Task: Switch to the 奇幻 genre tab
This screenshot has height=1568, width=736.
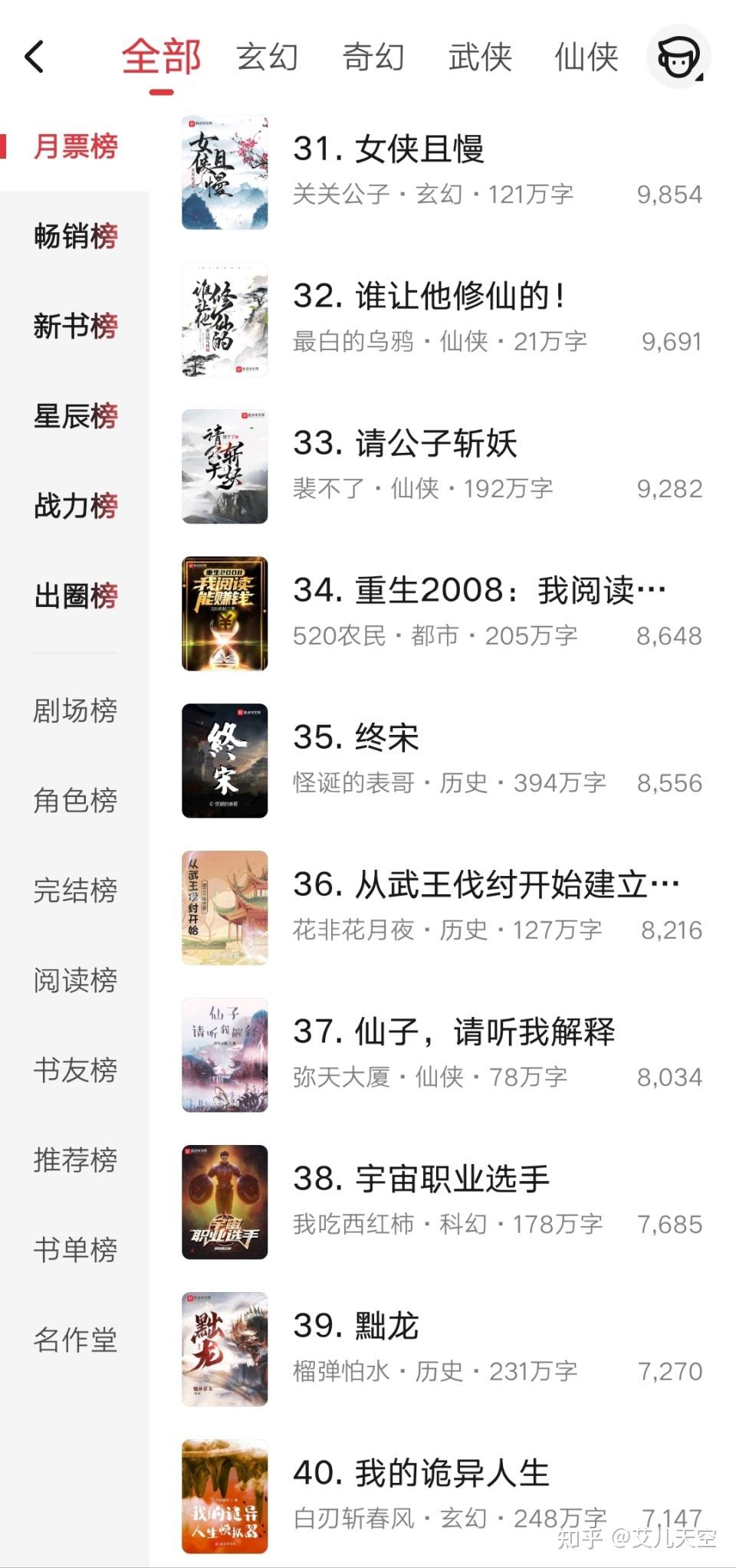Action: point(373,57)
